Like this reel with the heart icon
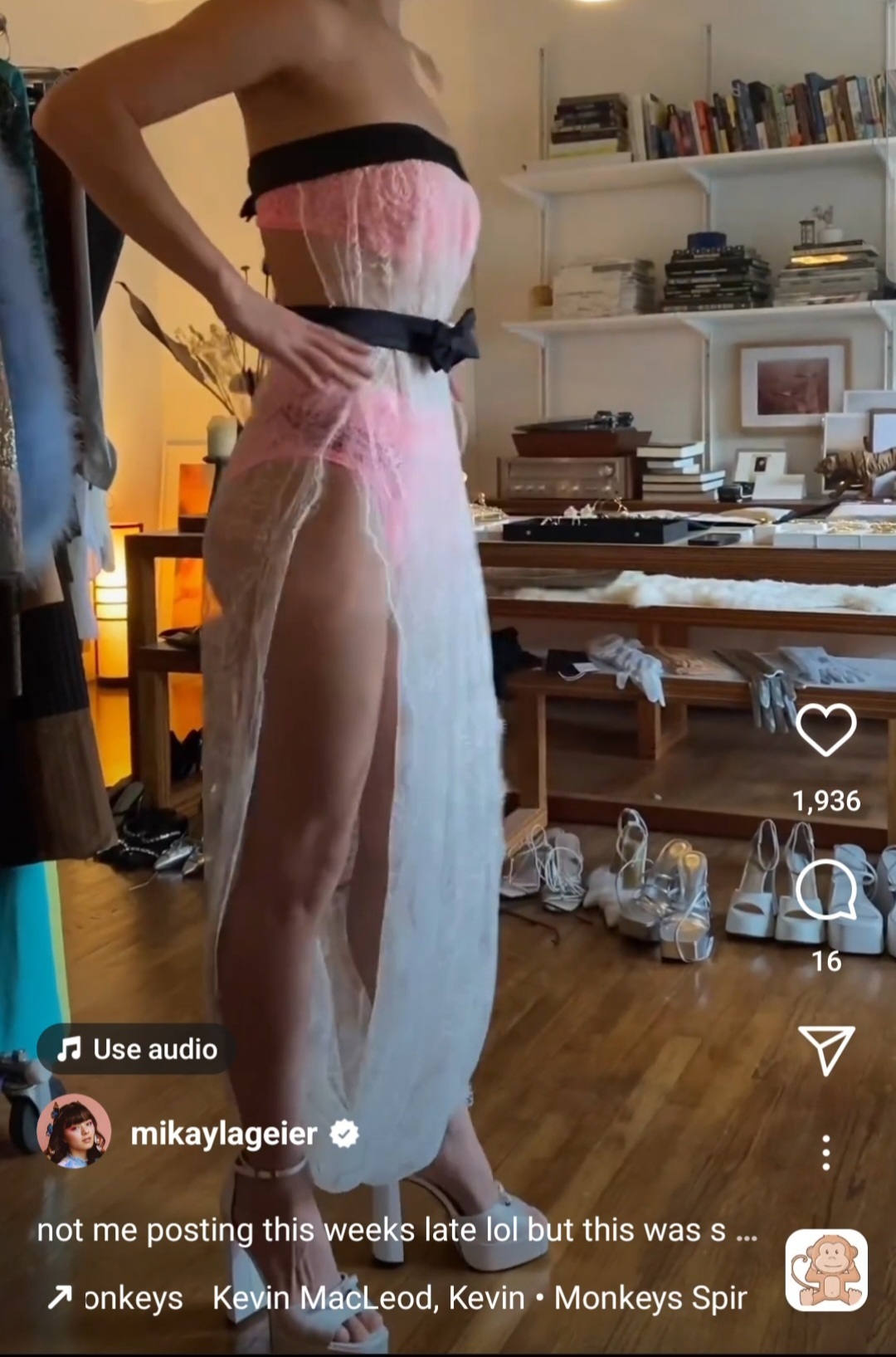The height and width of the screenshot is (1357, 896). 825,730
